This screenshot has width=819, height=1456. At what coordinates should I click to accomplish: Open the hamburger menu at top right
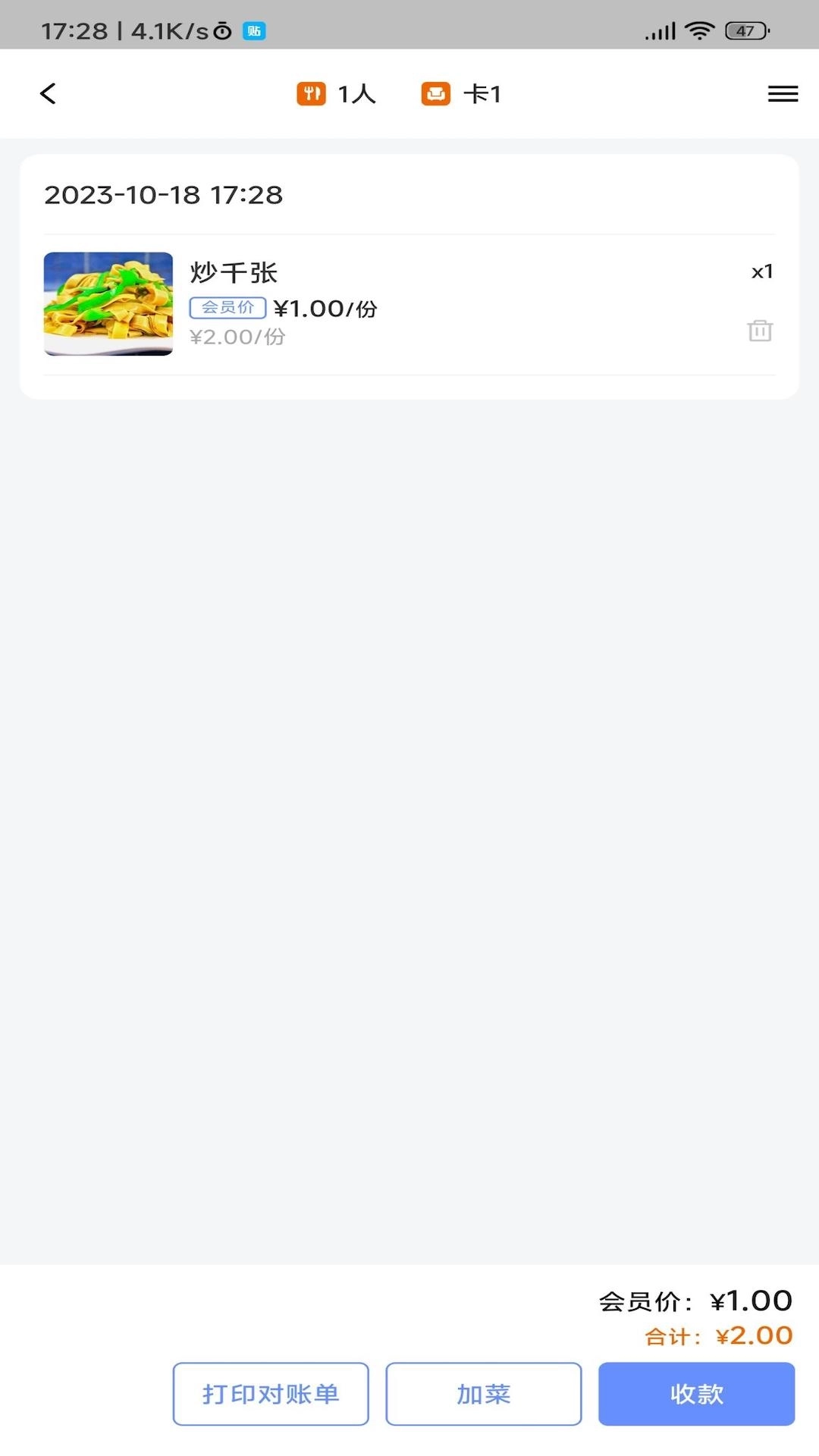(x=783, y=94)
